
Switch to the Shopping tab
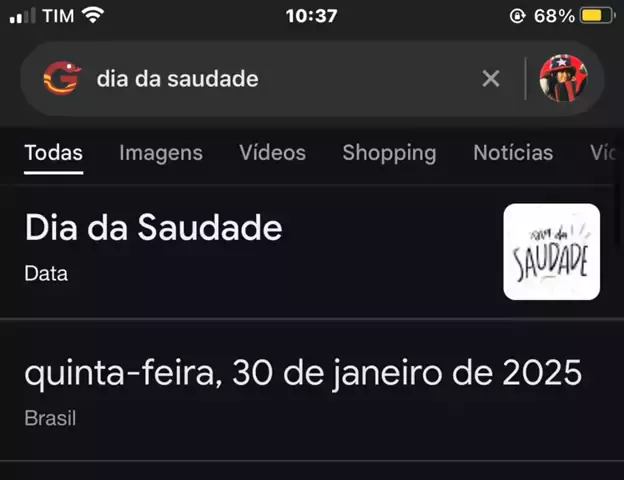click(x=389, y=153)
